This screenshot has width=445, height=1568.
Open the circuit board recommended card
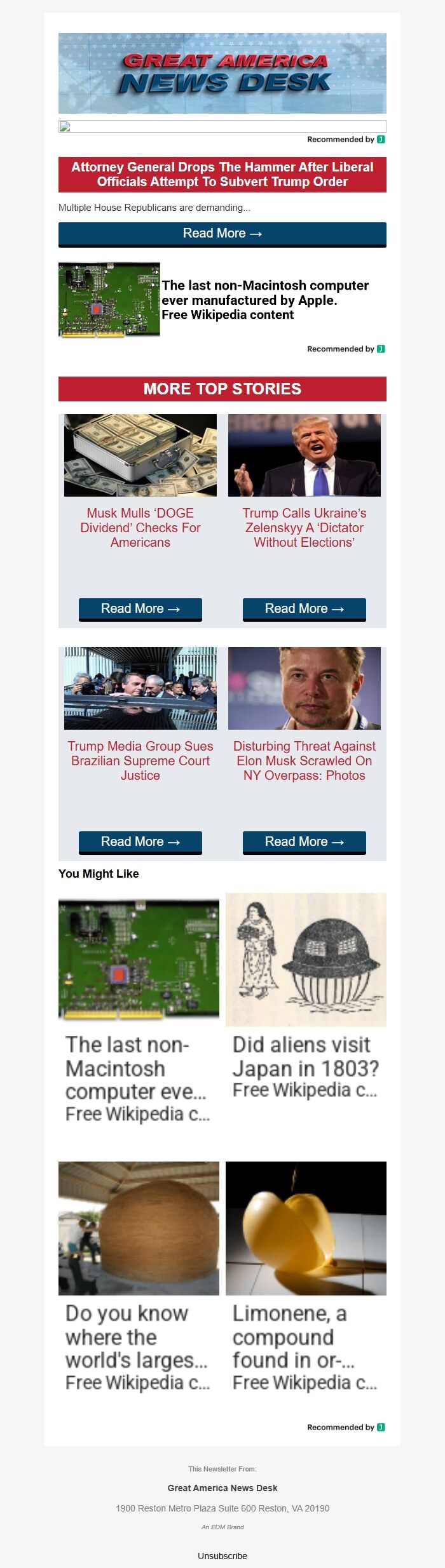(x=139, y=1010)
